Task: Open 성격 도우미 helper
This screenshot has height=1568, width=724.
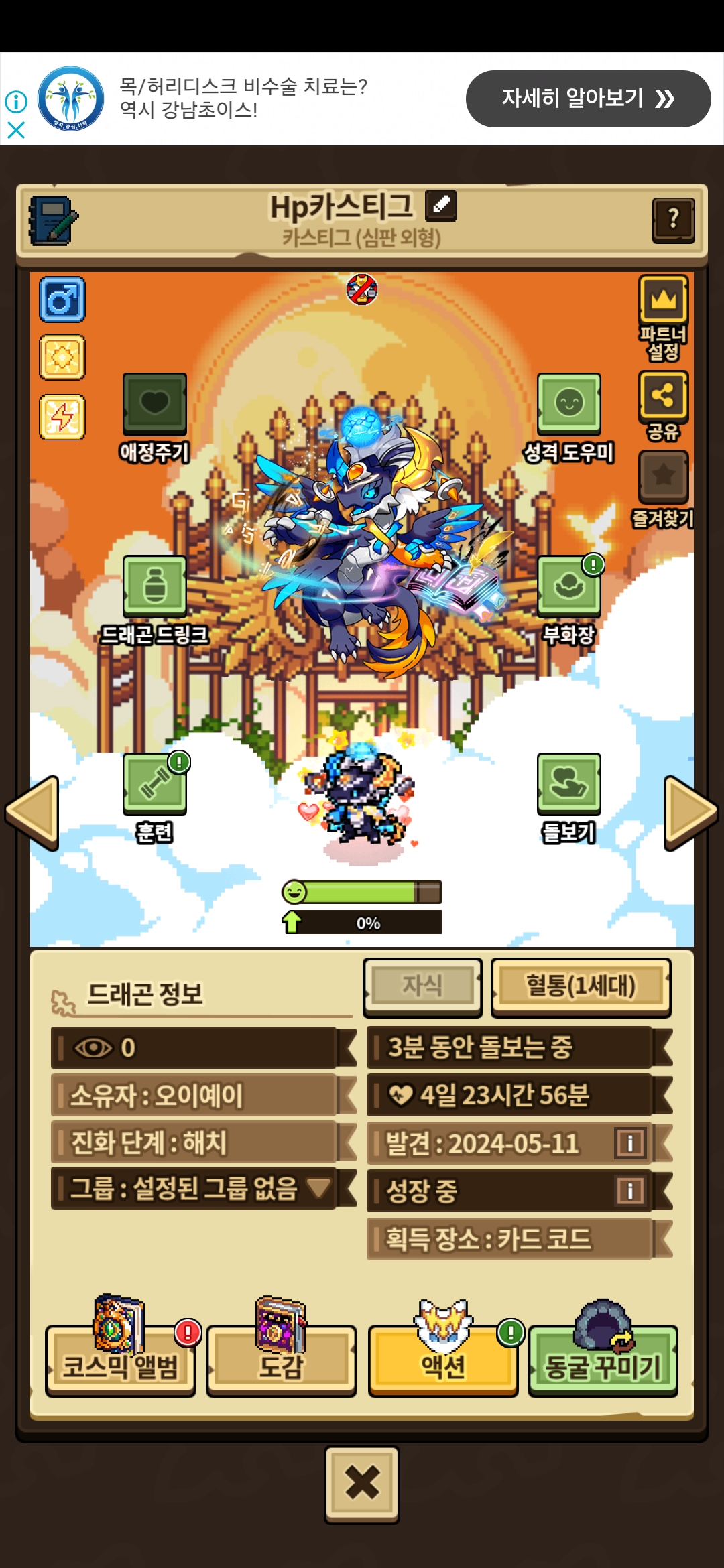Action: pyautogui.click(x=568, y=404)
